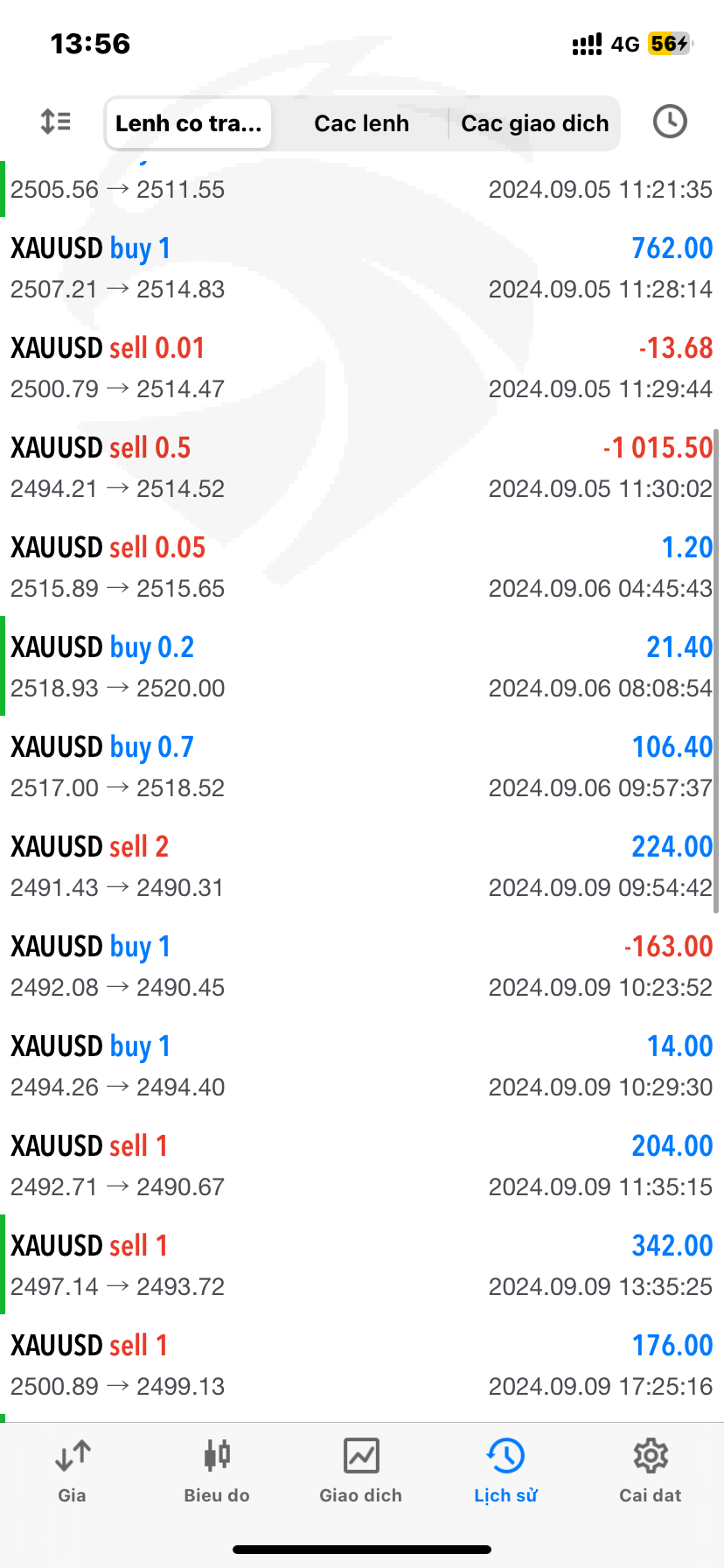Viewport: 724px width, 1568px height.
Task: Expand the XAUUSD sell 0.5 loss row
Action: tap(362, 466)
